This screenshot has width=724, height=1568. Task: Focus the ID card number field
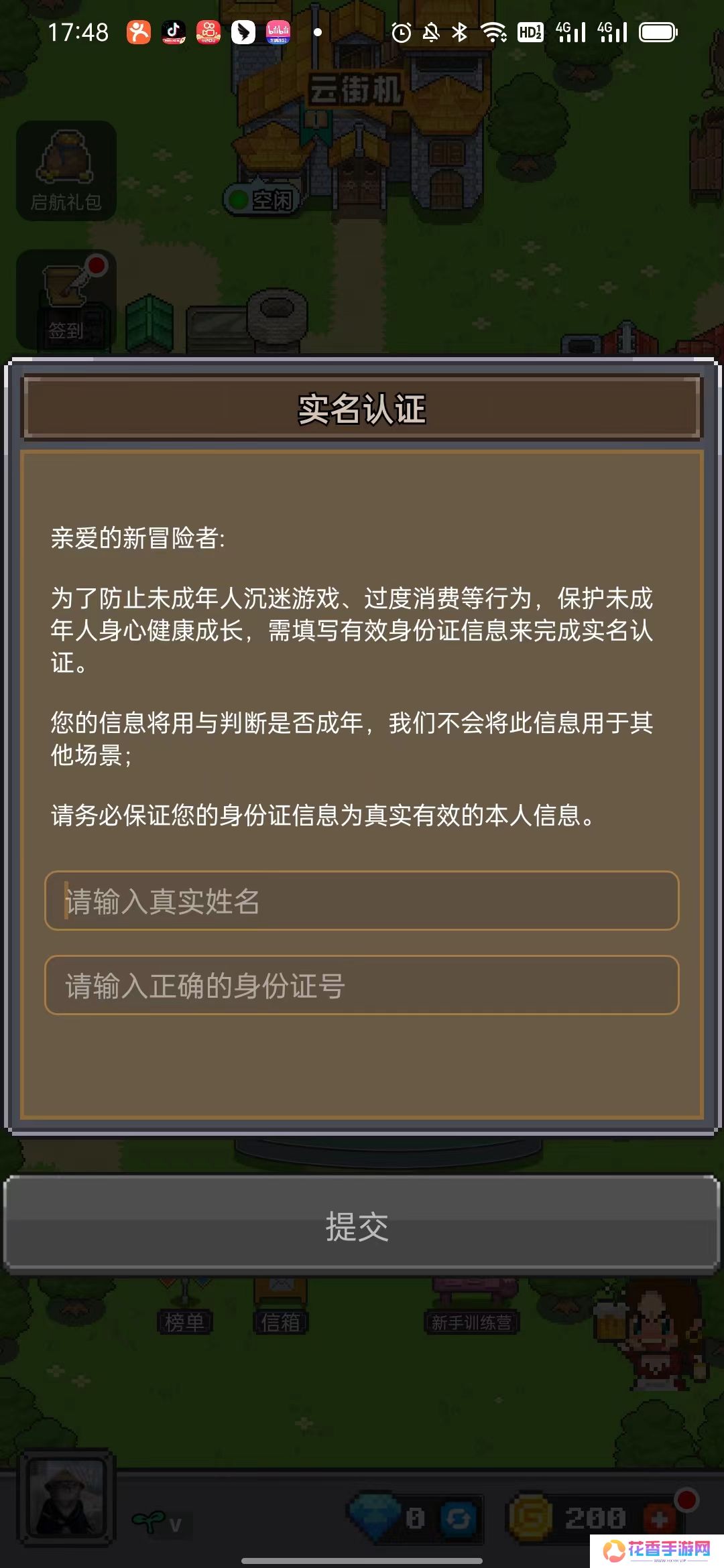[x=362, y=985]
